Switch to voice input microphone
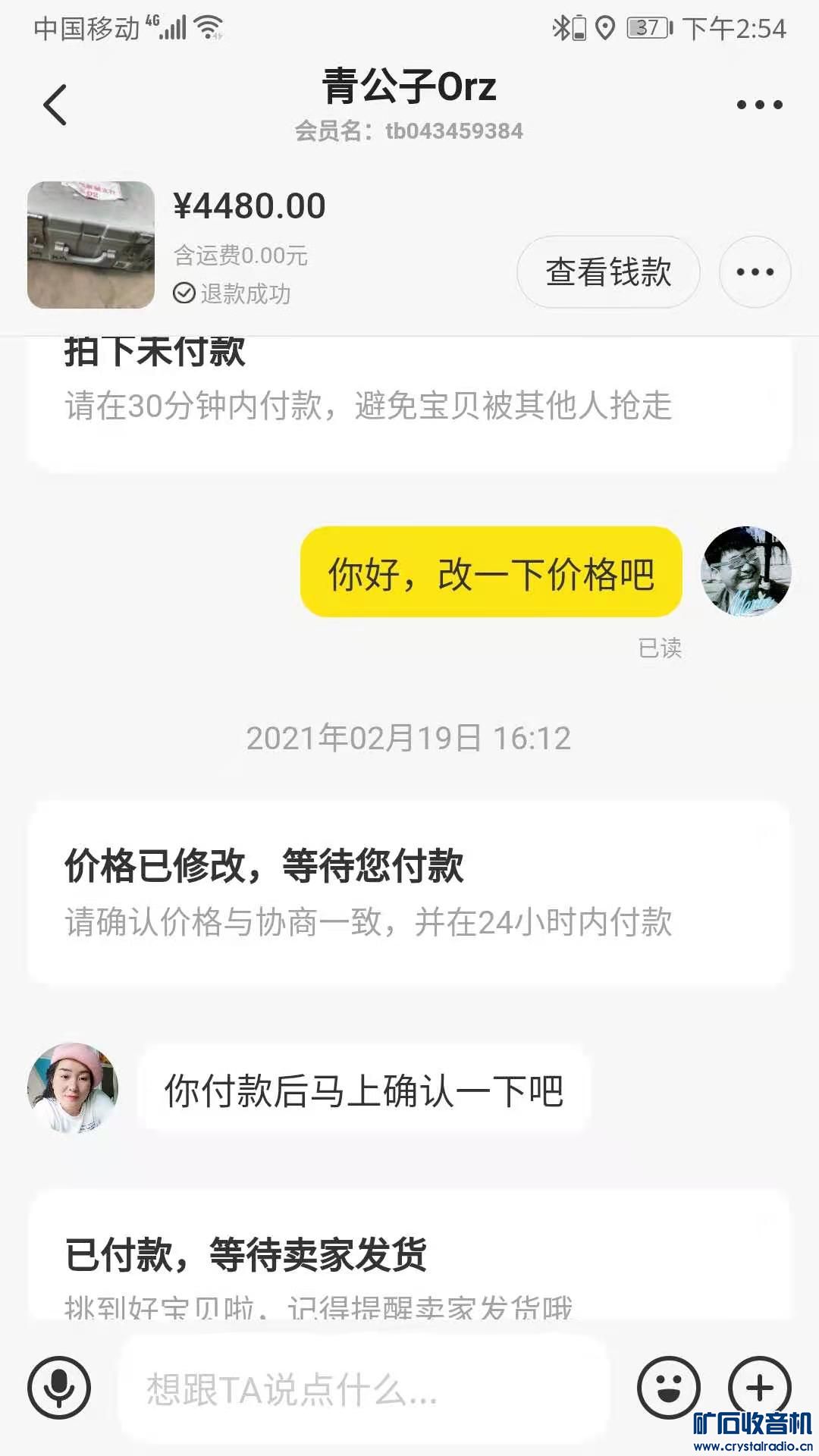 click(x=59, y=1387)
